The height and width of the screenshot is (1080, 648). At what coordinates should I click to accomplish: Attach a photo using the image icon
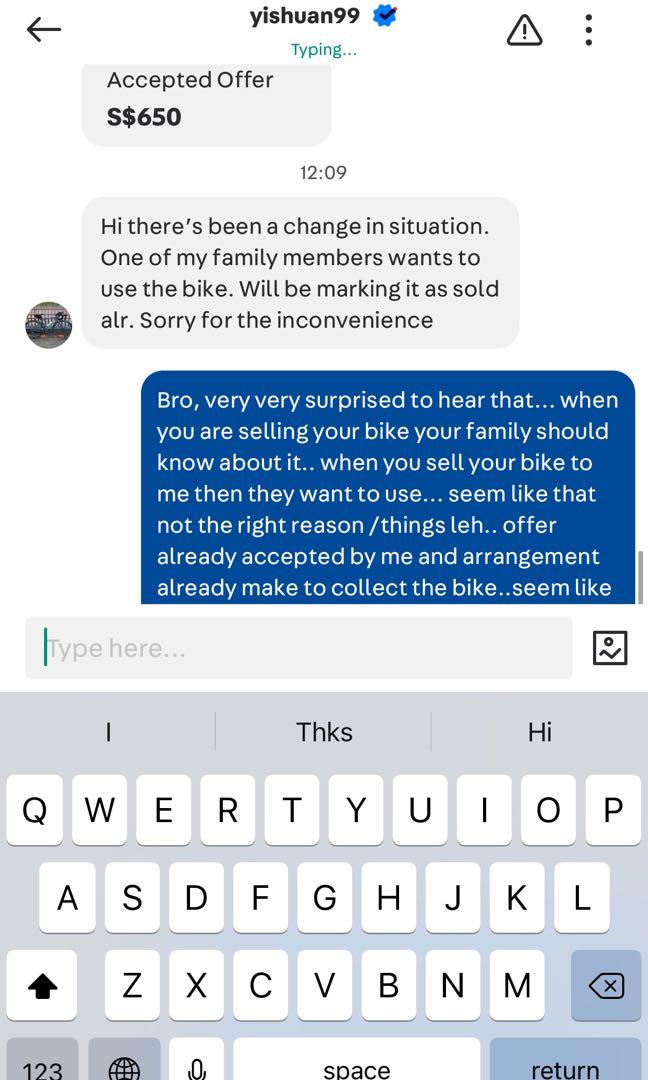point(610,648)
